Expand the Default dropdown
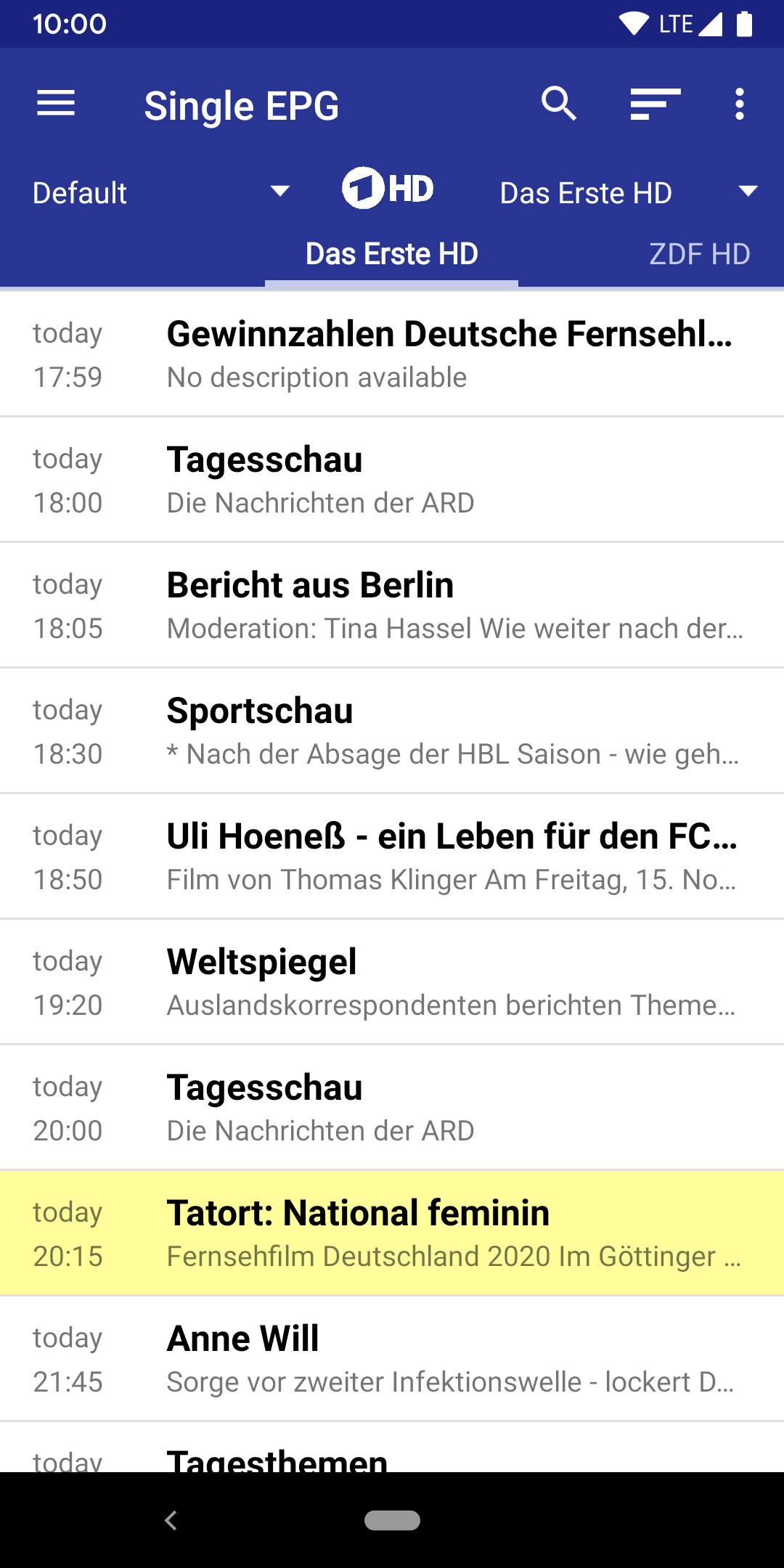 click(161, 192)
